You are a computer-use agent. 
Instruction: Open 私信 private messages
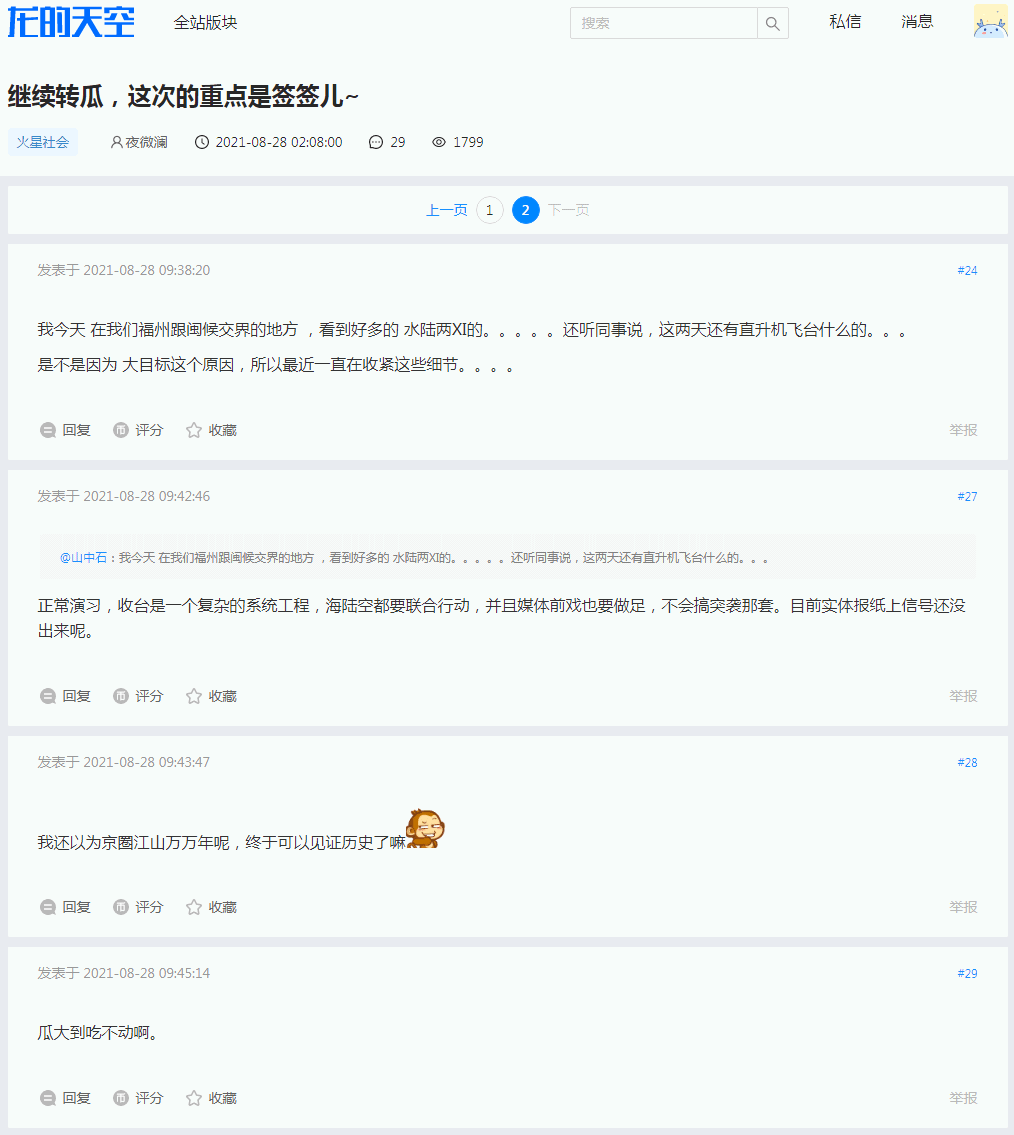tap(845, 22)
